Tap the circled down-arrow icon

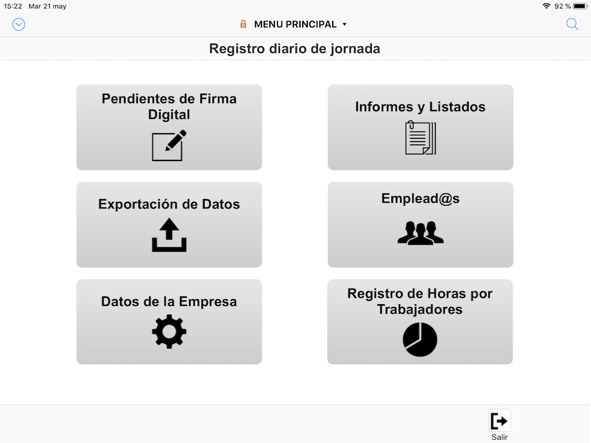18,25
